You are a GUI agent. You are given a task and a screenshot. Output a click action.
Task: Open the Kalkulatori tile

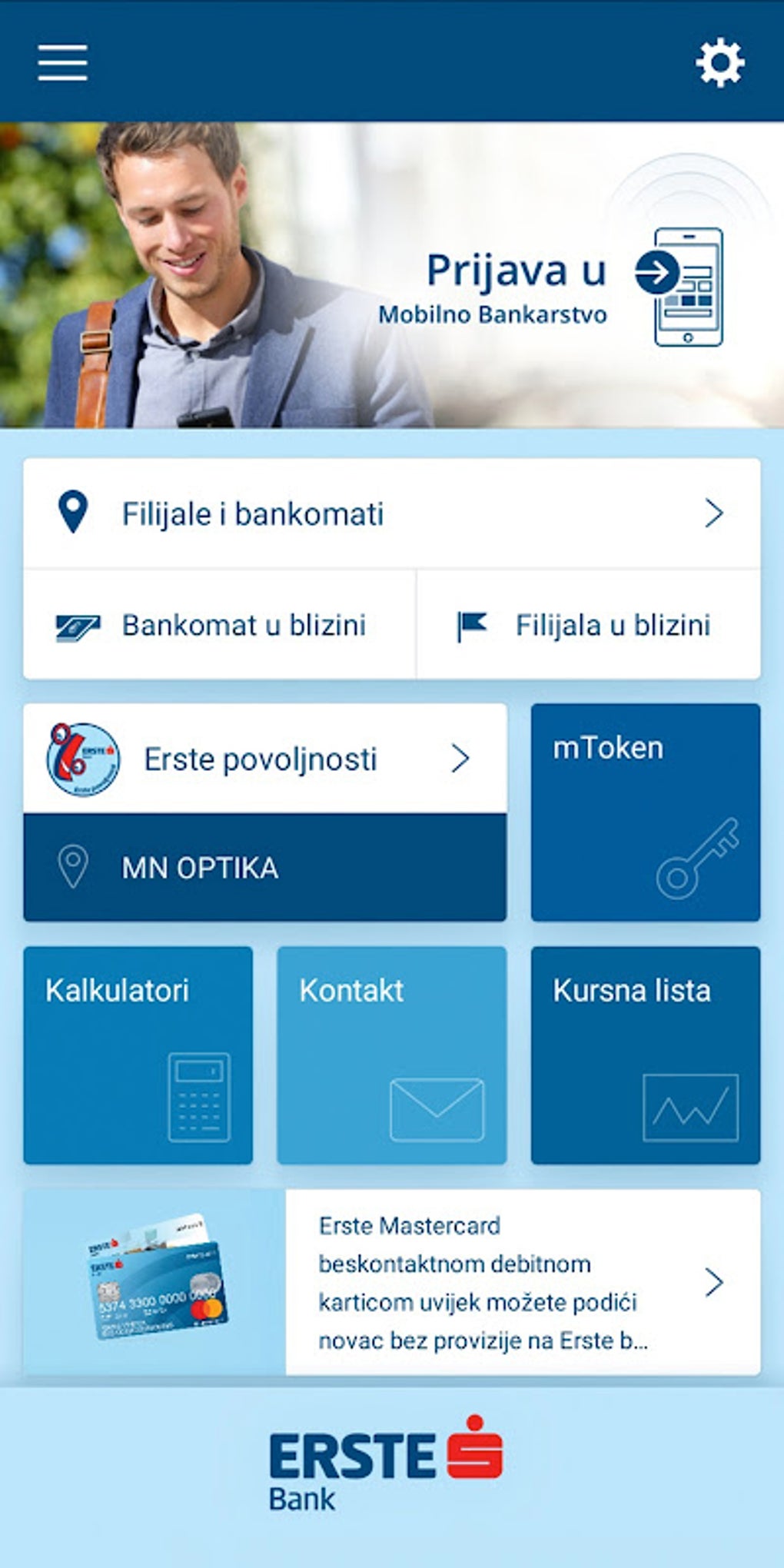[x=138, y=1055]
